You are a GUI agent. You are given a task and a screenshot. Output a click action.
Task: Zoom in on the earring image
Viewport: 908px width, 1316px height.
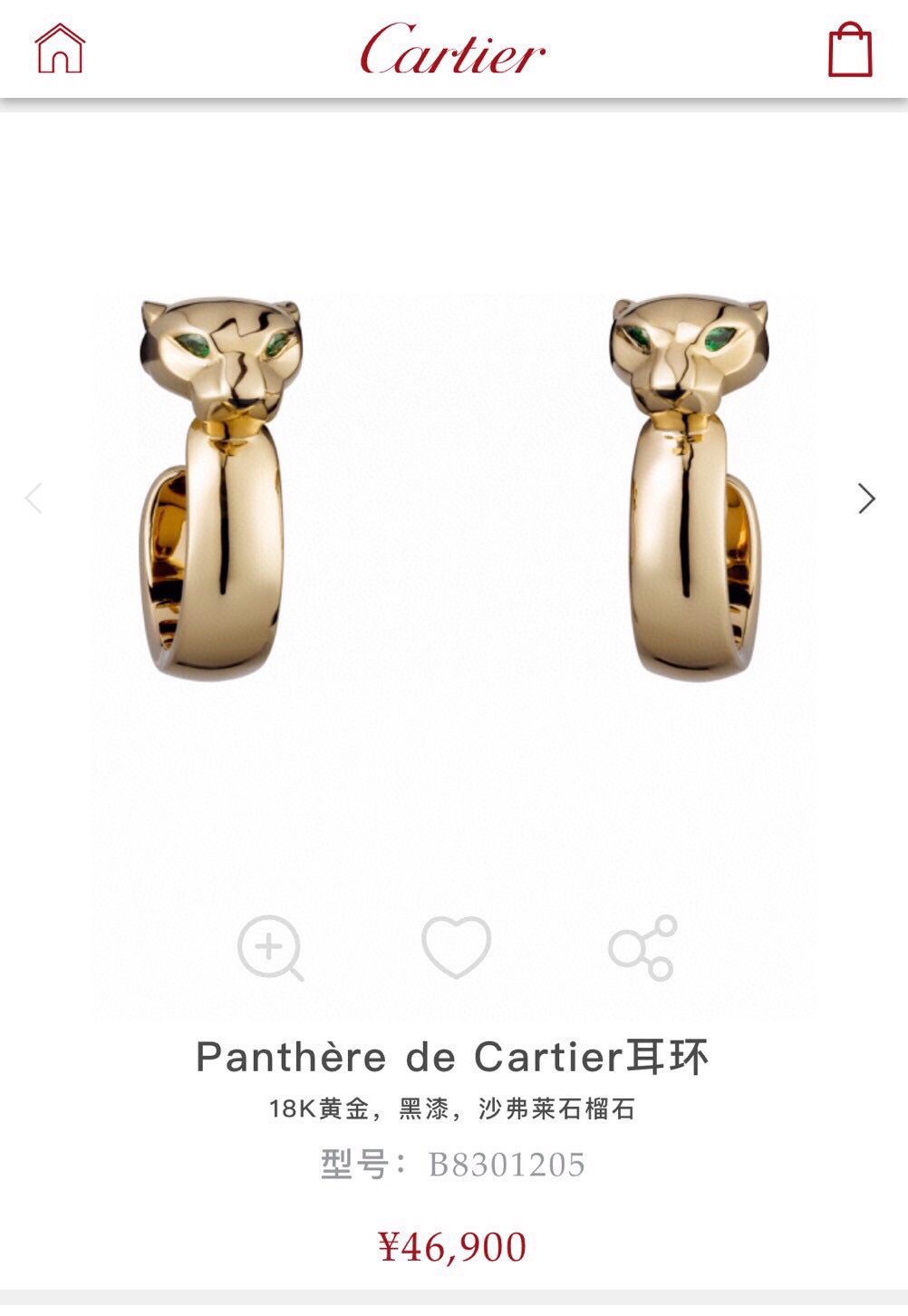click(270, 948)
